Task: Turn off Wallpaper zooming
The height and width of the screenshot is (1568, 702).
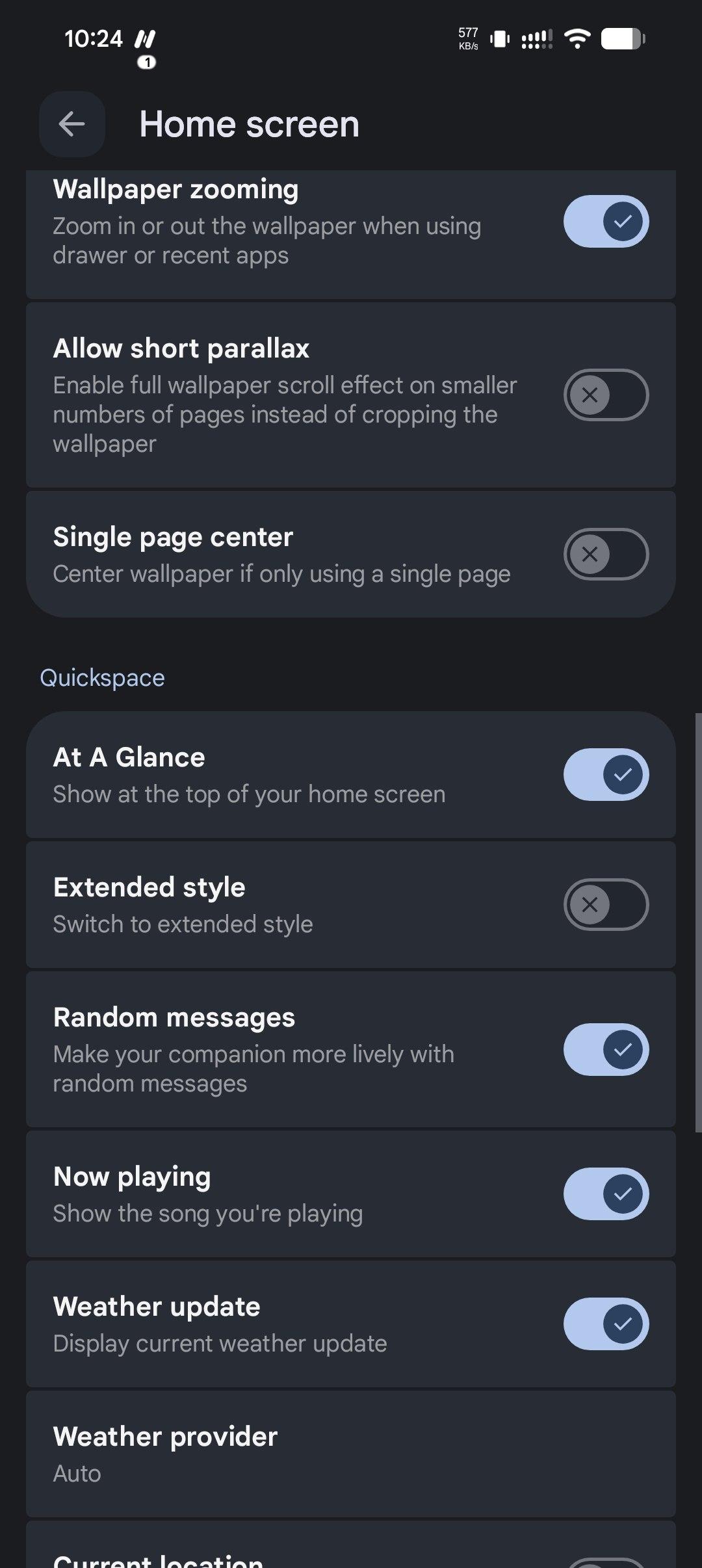Action: point(606,222)
